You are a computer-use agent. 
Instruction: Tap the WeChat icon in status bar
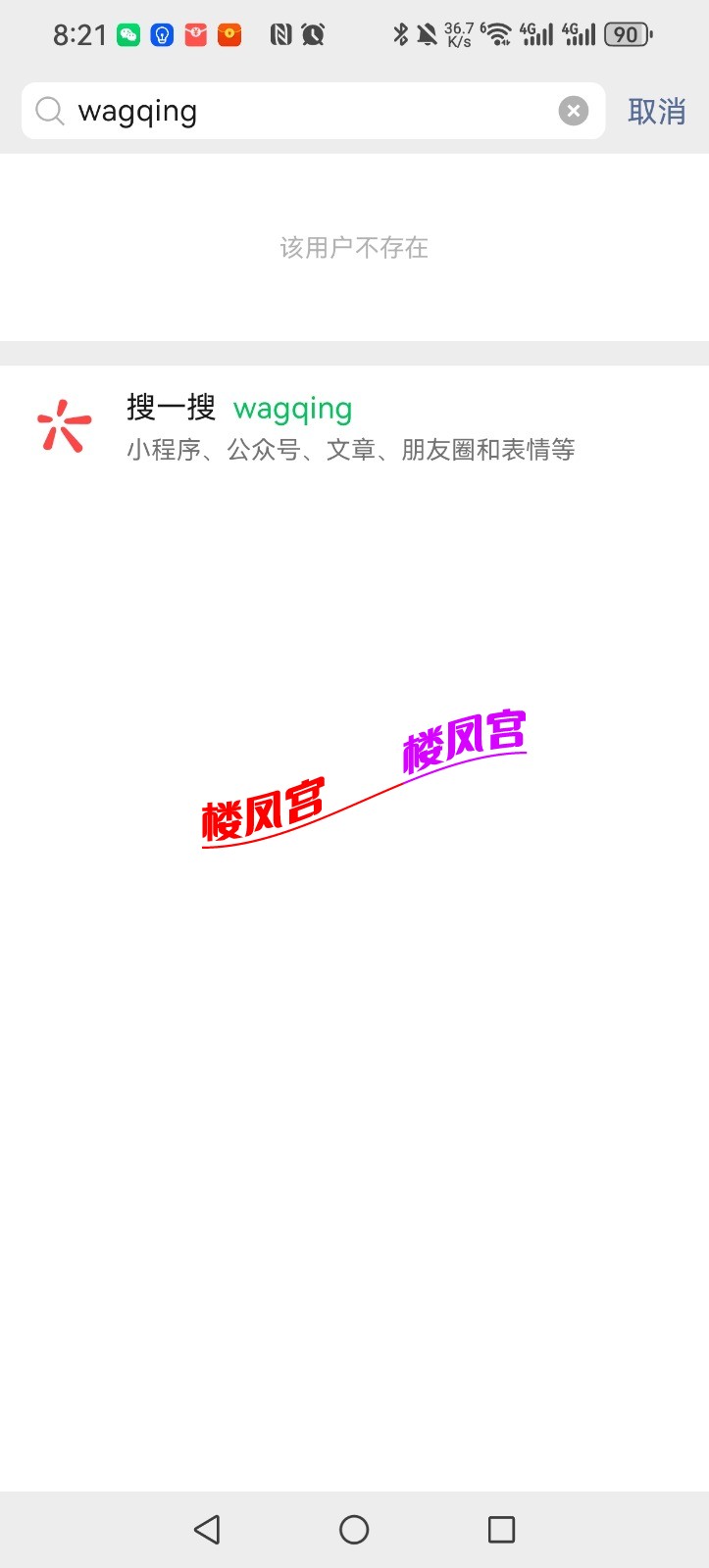128,33
